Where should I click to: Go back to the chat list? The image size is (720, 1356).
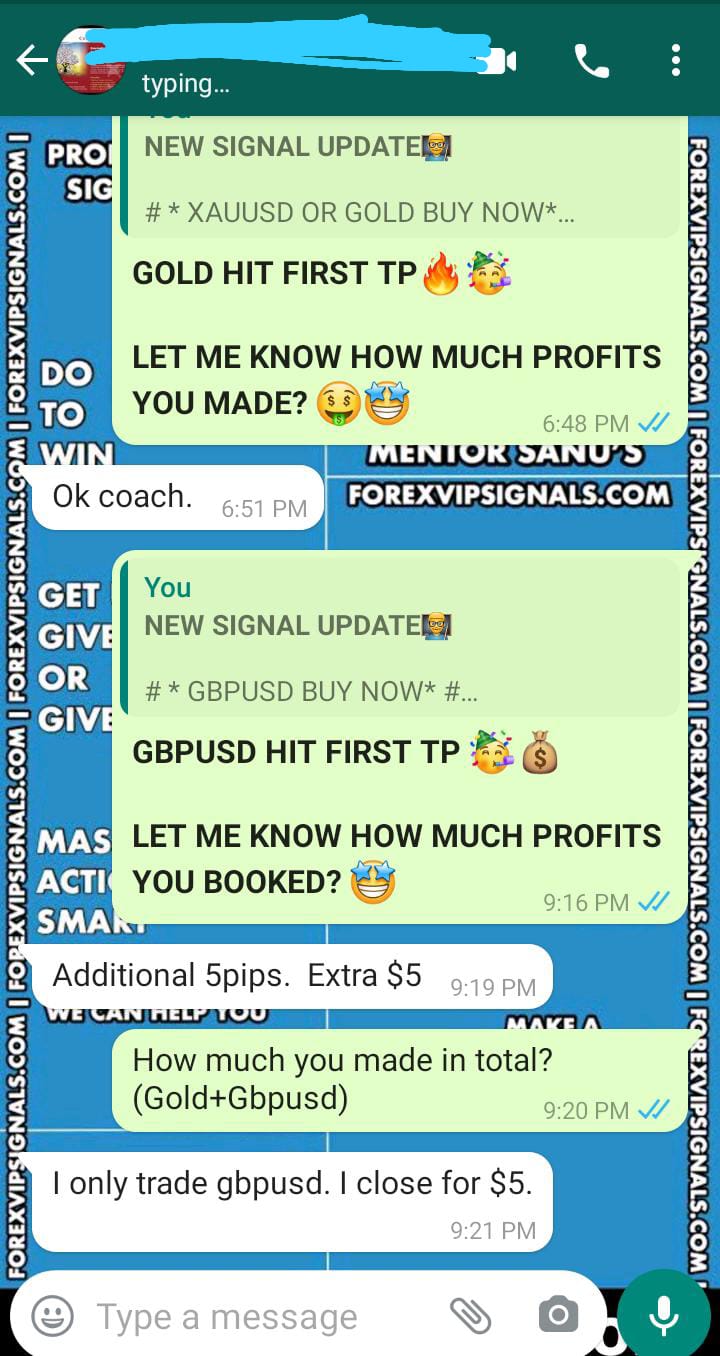(x=31, y=62)
